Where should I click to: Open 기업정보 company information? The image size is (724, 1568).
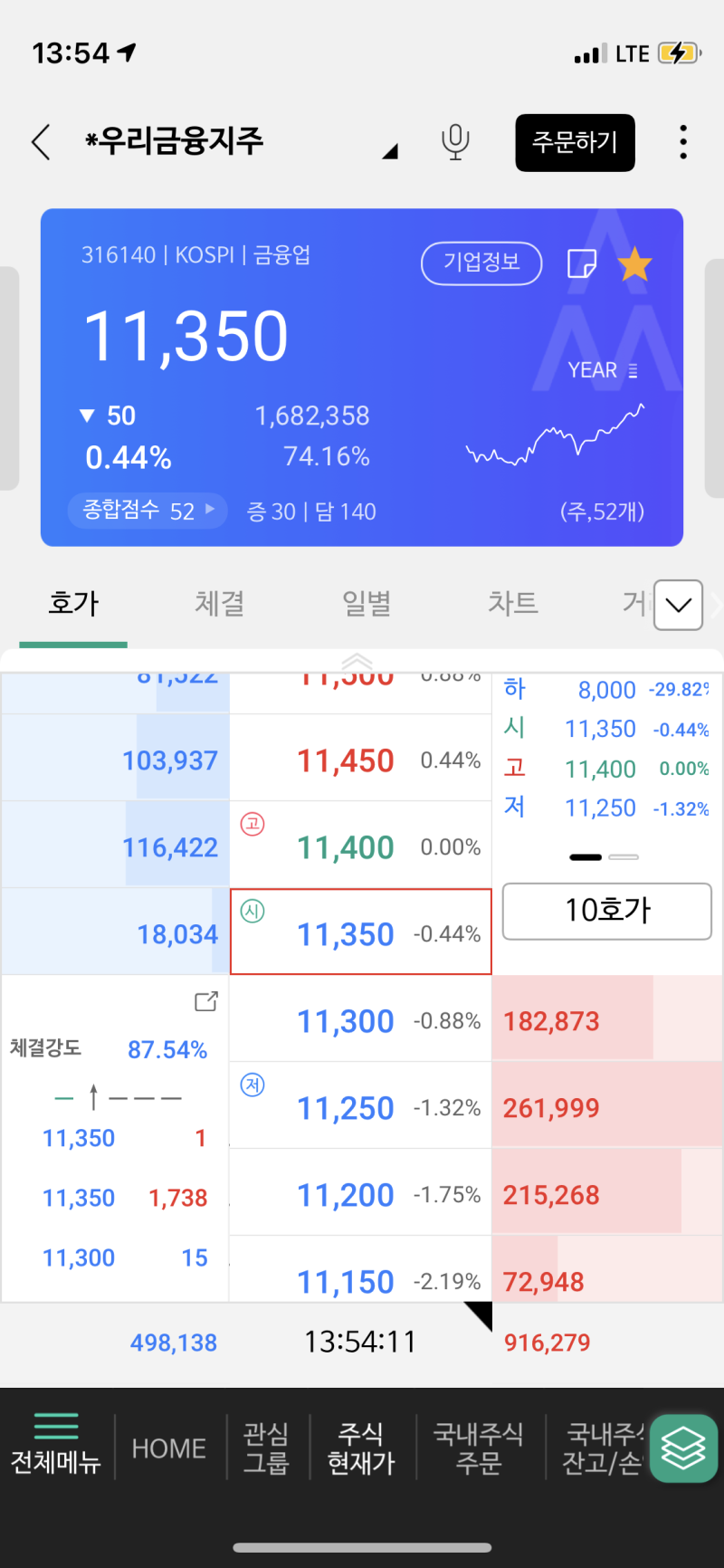tap(481, 263)
